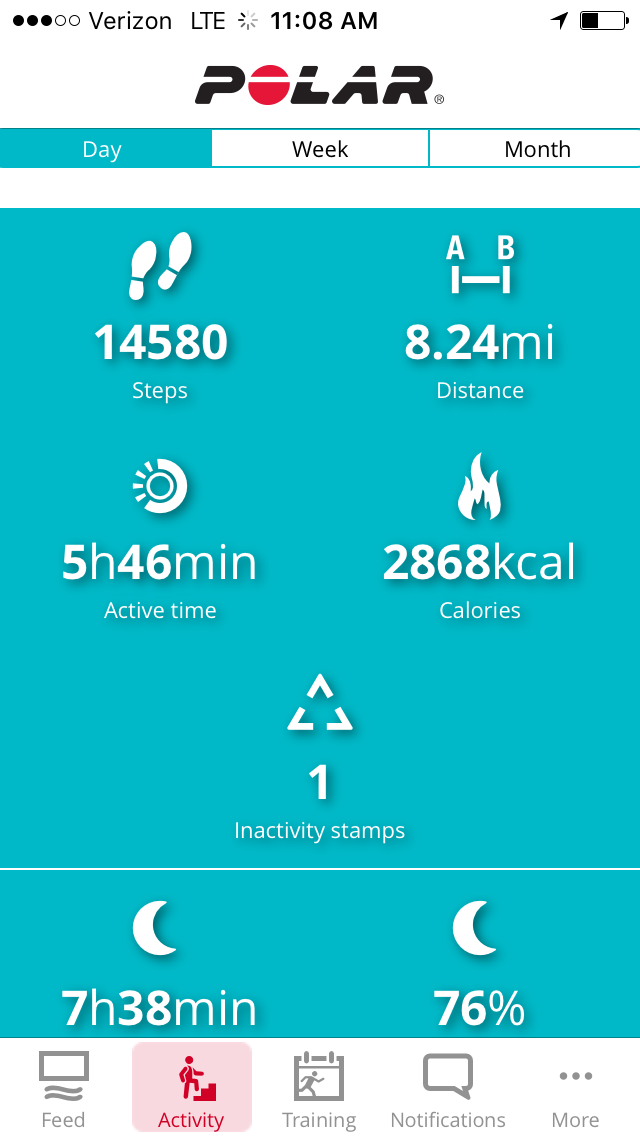The image size is (640, 1136).
Task: Open the Feed tab
Action: click(63, 1089)
